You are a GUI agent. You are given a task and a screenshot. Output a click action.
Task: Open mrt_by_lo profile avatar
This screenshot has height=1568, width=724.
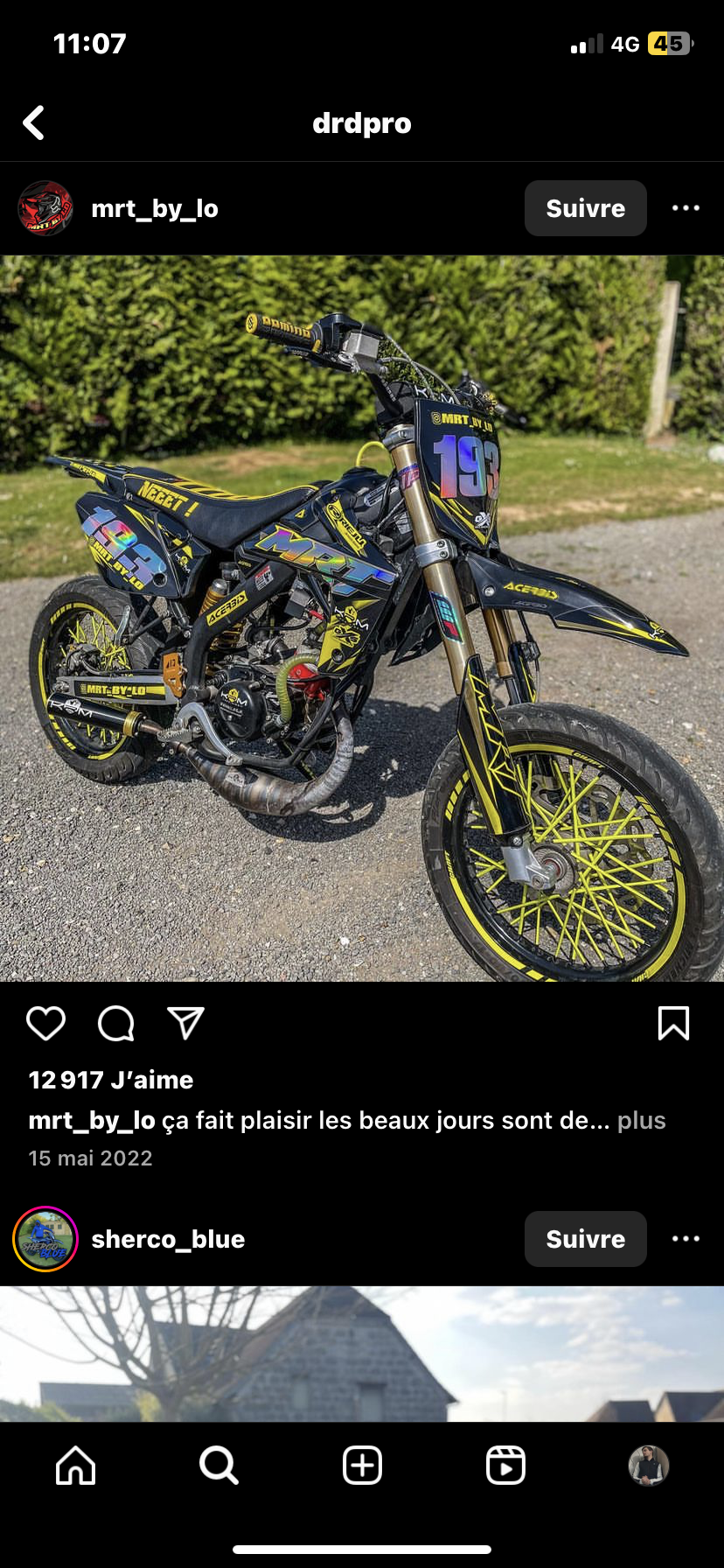tap(45, 208)
